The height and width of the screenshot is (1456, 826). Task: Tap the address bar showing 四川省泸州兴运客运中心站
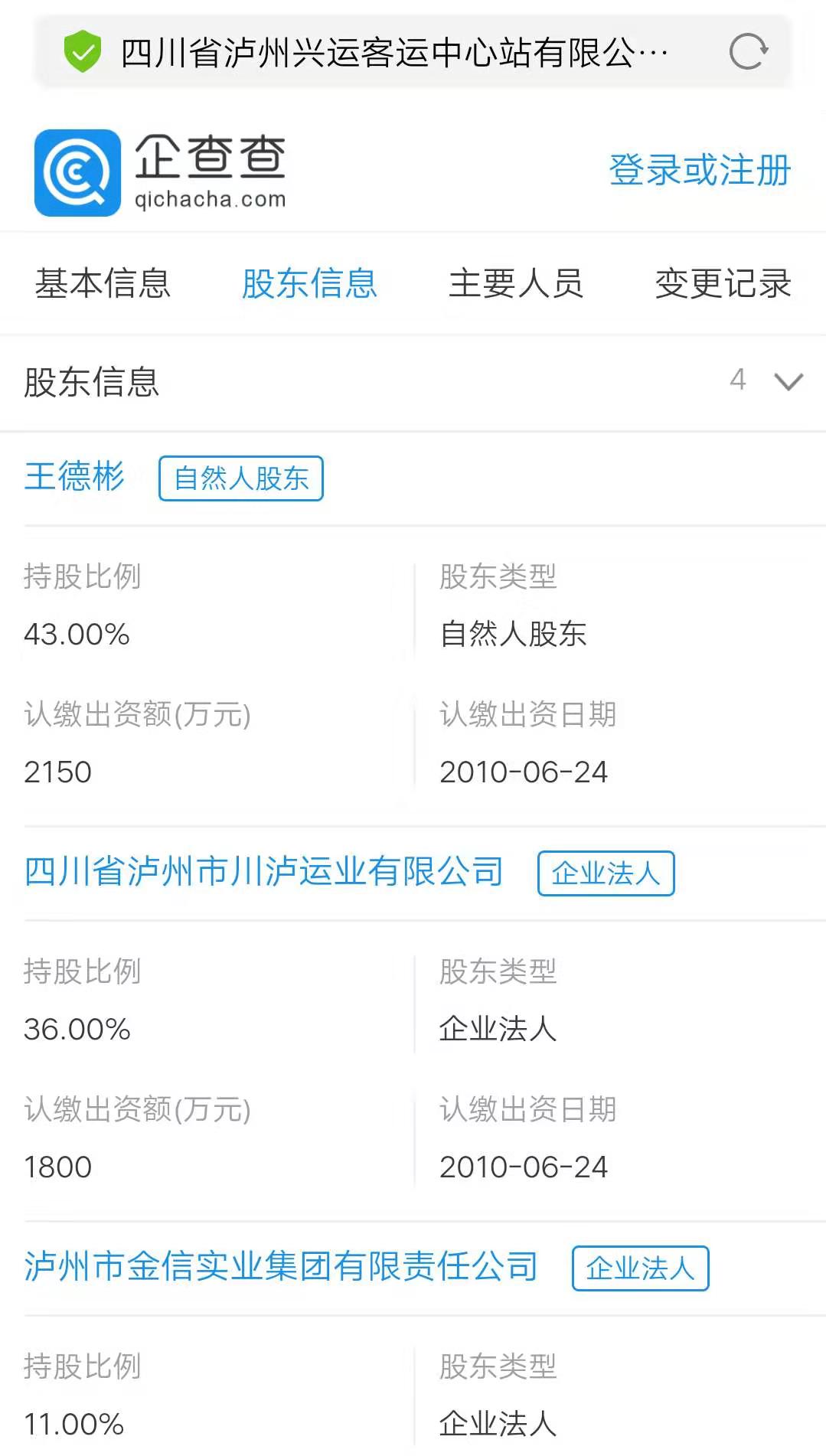click(x=393, y=54)
